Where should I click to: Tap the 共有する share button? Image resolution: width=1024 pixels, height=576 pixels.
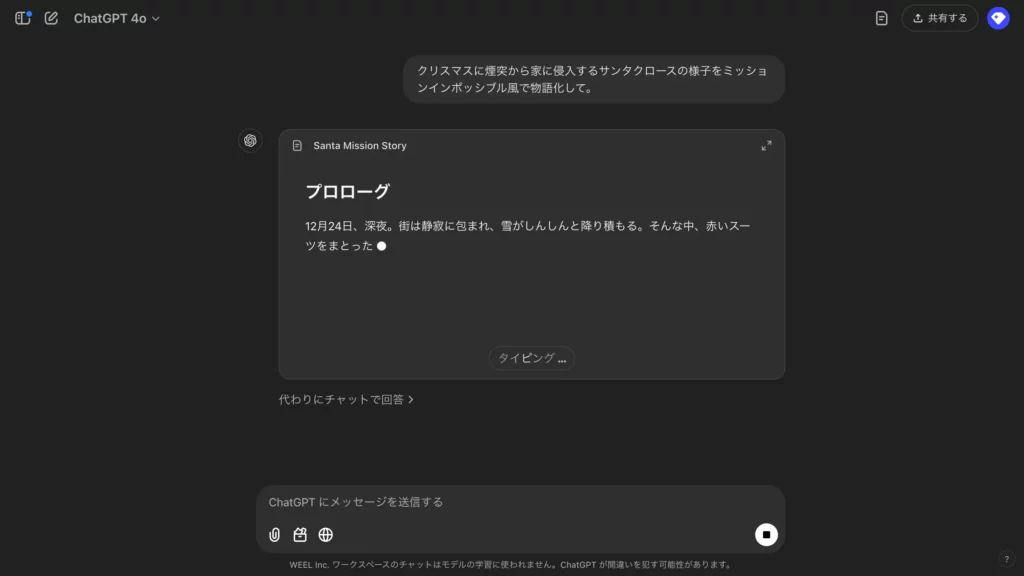click(940, 18)
